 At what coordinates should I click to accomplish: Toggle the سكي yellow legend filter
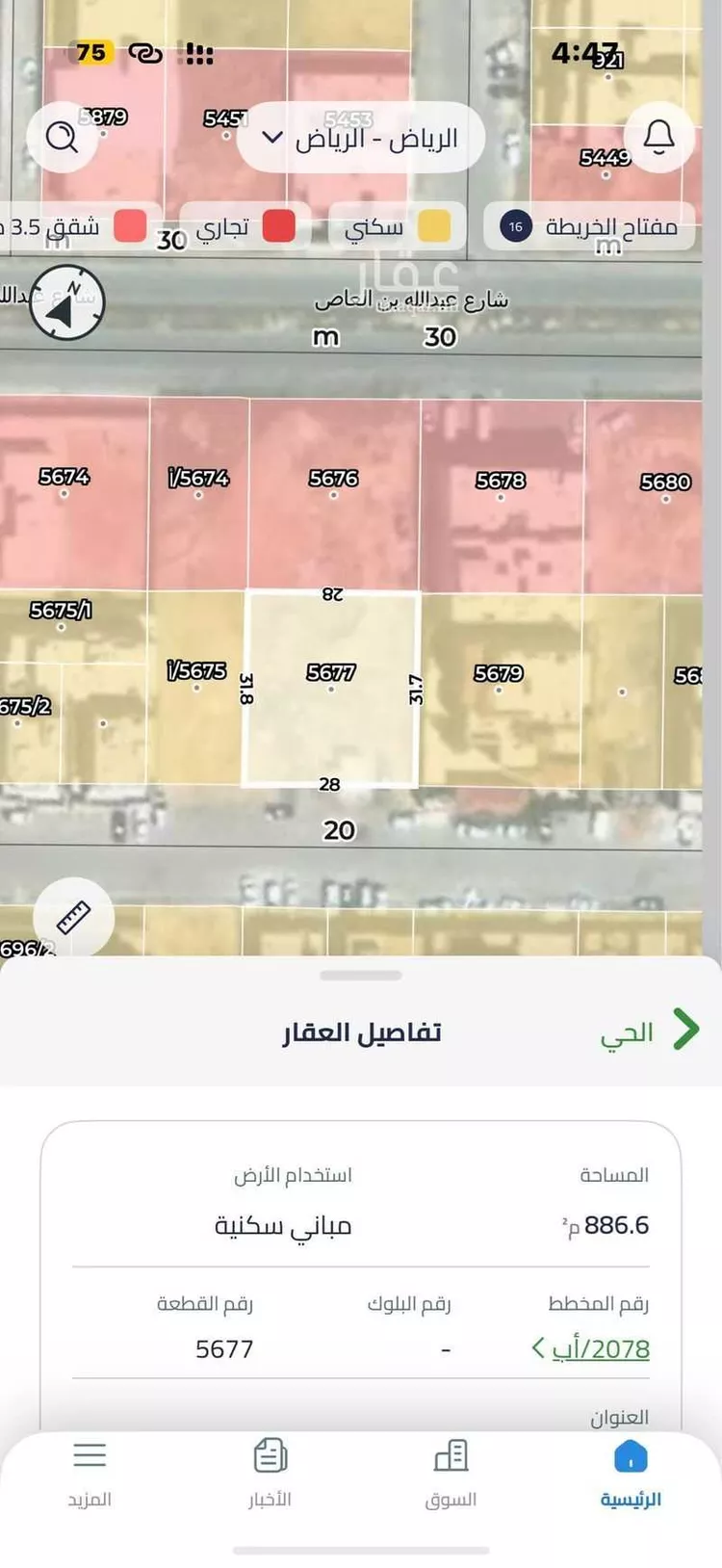coord(404,227)
